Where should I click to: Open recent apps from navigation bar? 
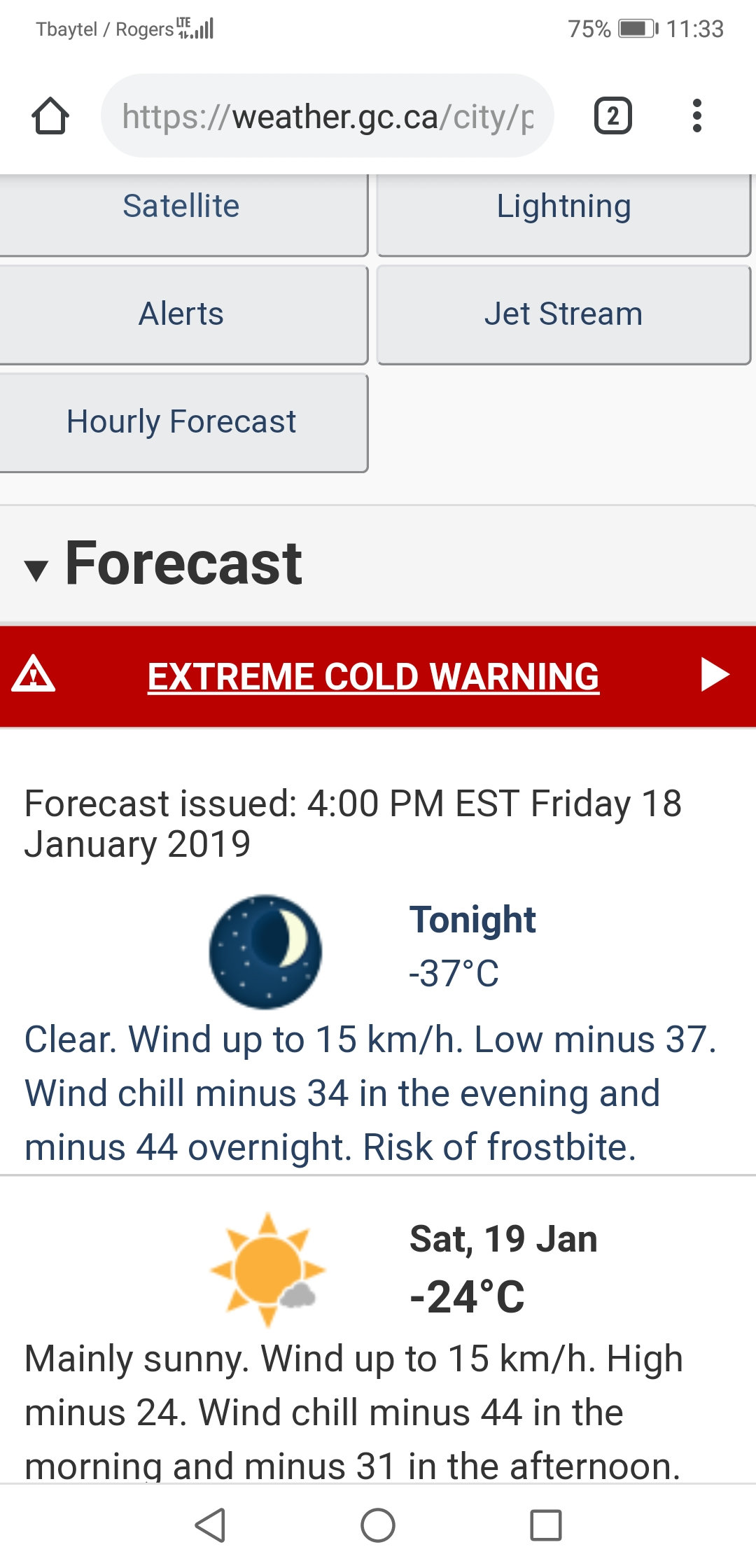pyautogui.click(x=546, y=1525)
